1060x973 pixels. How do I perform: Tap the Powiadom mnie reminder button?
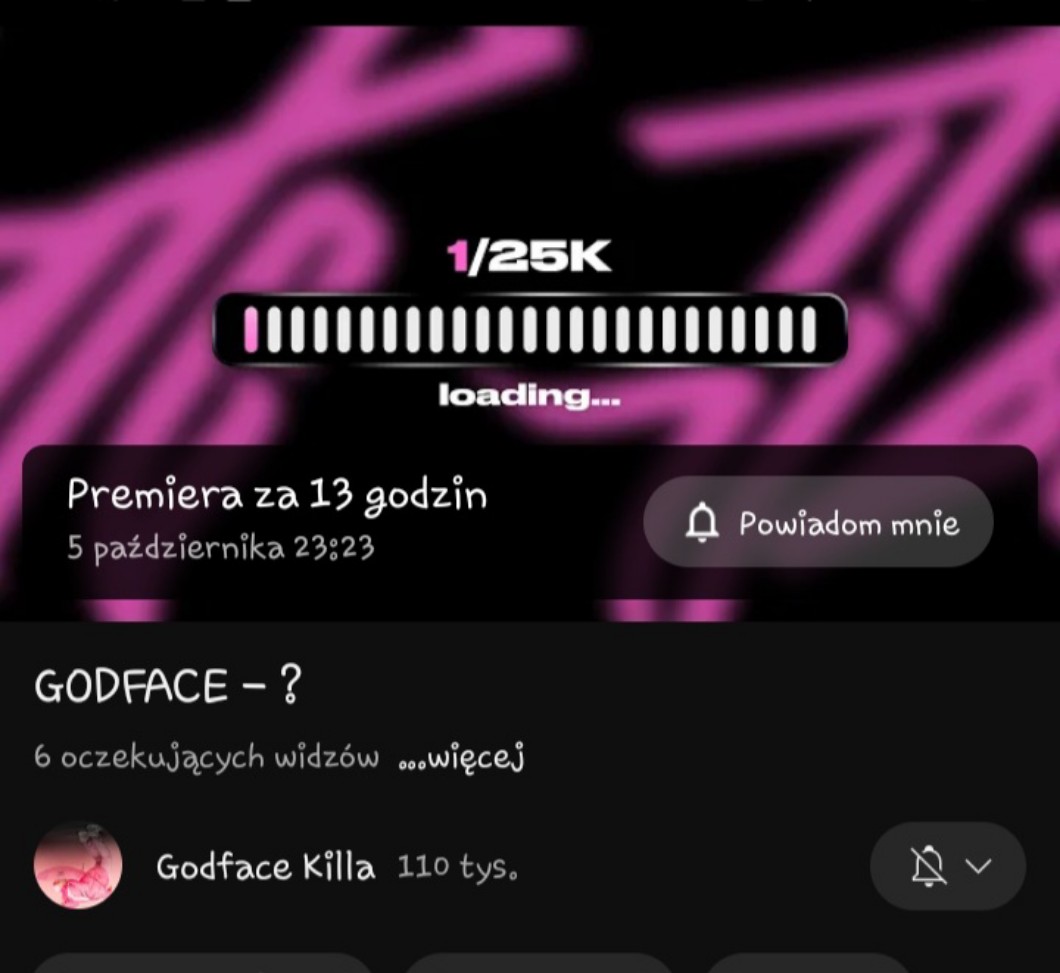click(818, 521)
